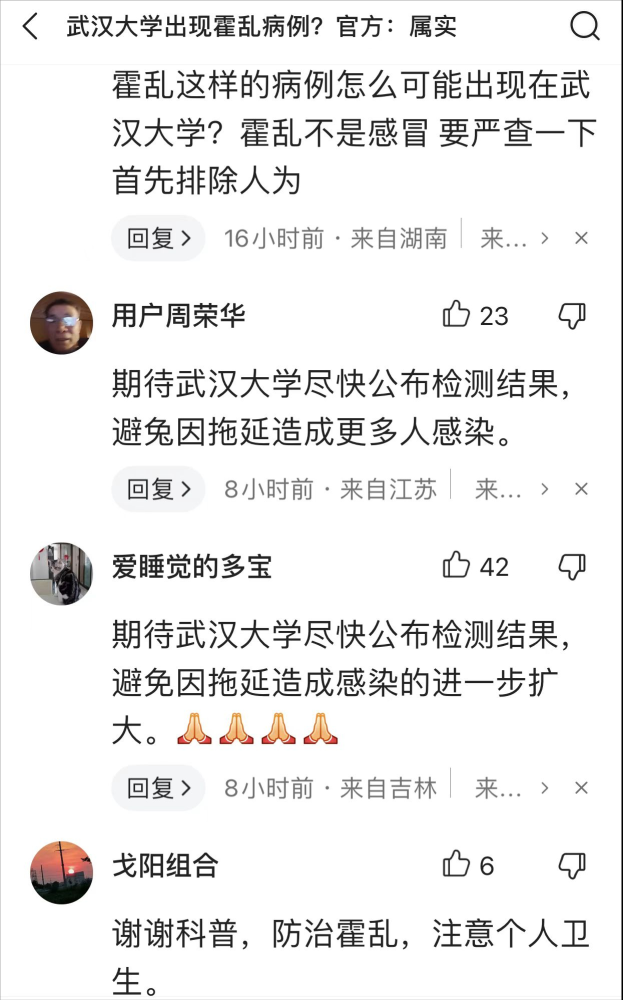Viewport: 623px width, 1000px height.
Task: Open 戈阳组合's profile avatar
Action: coord(62,872)
